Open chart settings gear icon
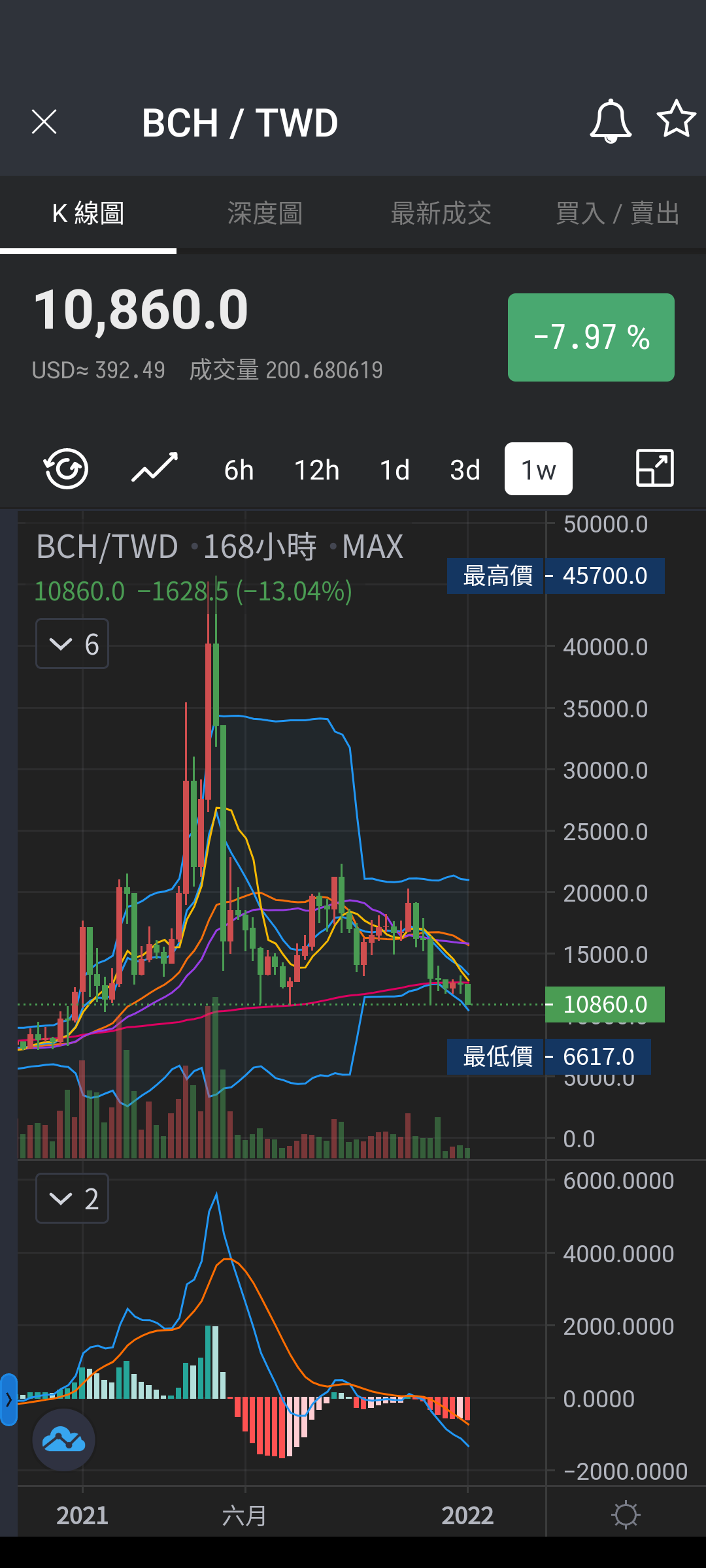Image resolution: width=706 pixels, height=1568 pixels. tap(626, 1515)
